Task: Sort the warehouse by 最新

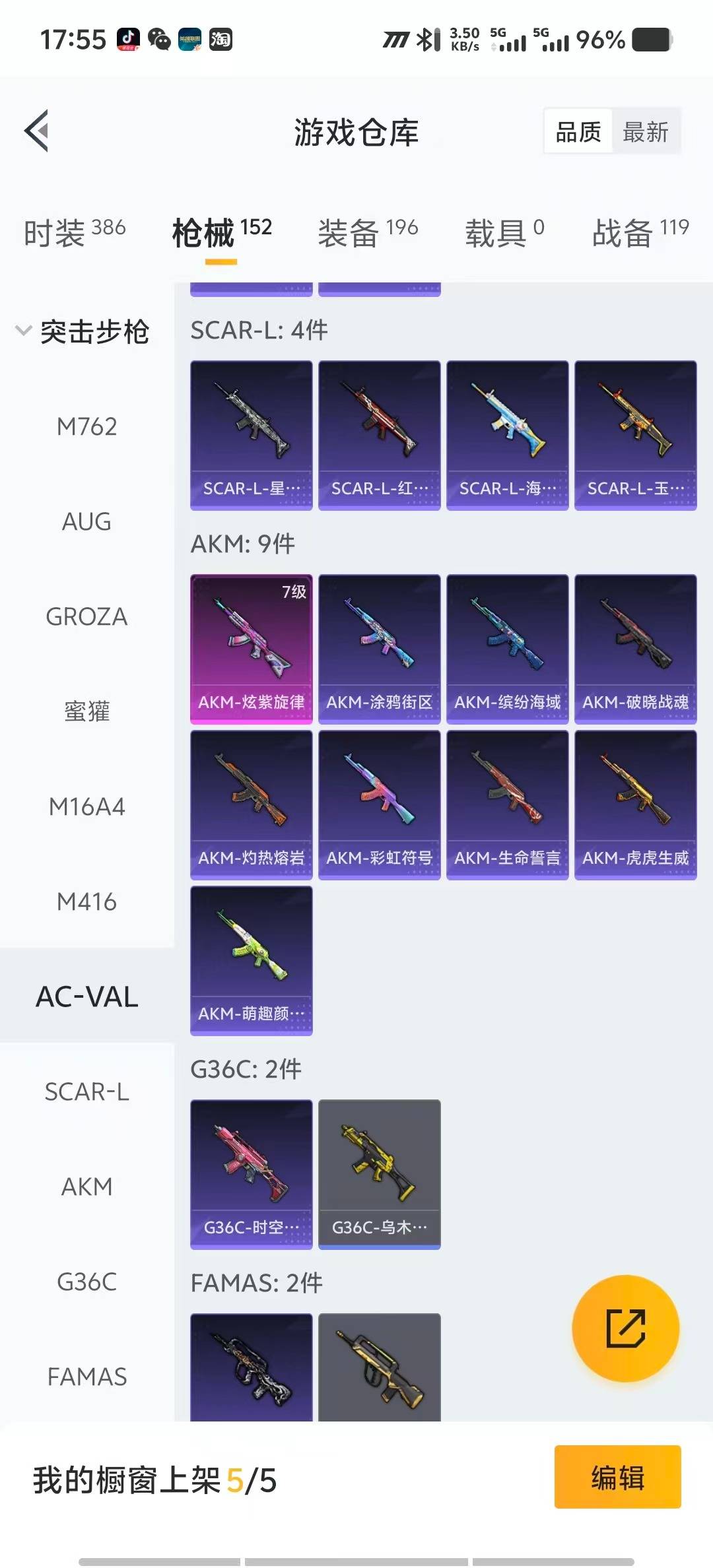Action: [645, 132]
